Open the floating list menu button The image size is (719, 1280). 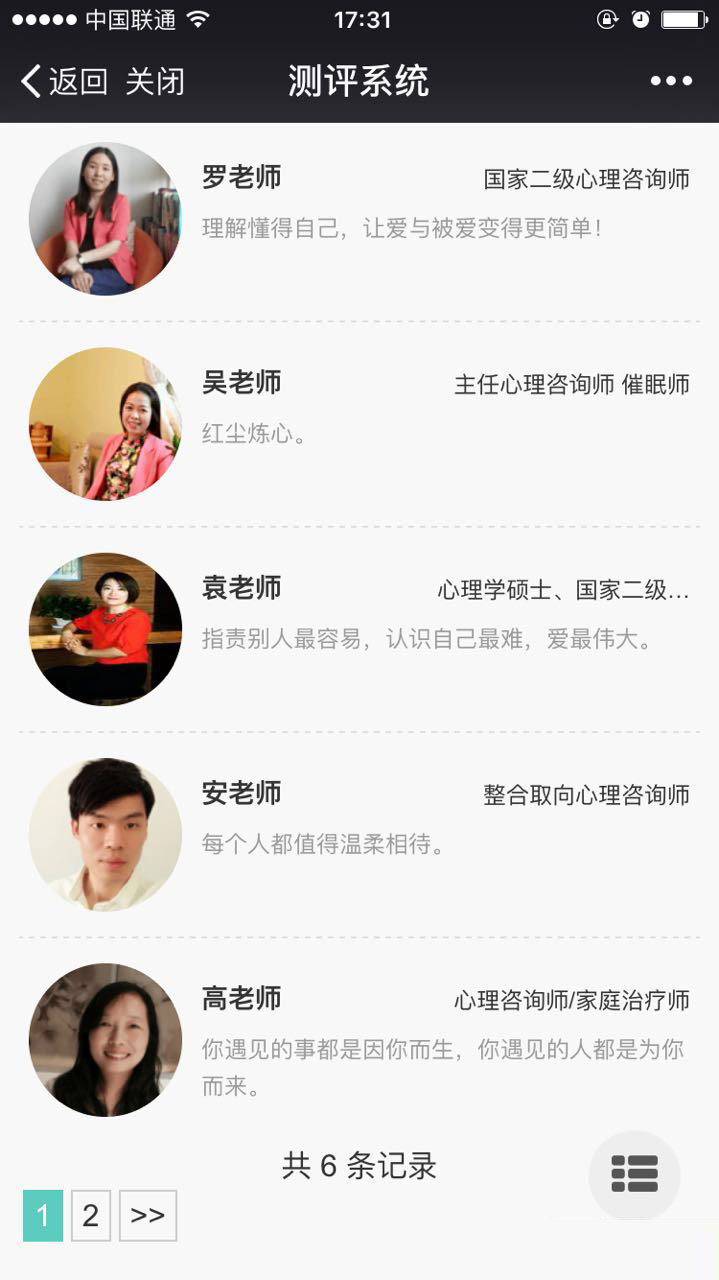point(634,1175)
